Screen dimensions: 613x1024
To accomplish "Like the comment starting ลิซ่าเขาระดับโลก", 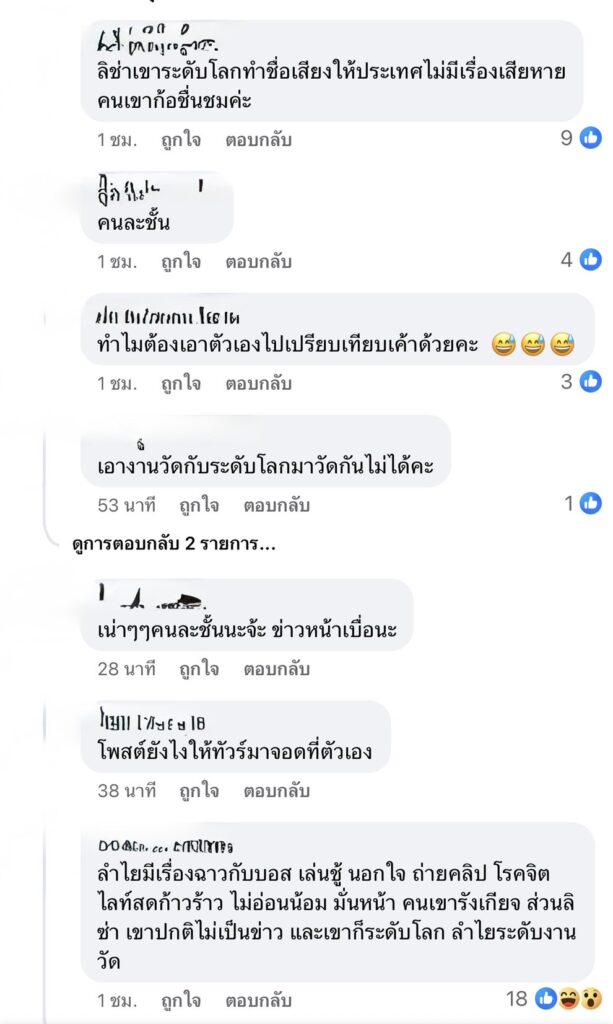I will [181, 139].
